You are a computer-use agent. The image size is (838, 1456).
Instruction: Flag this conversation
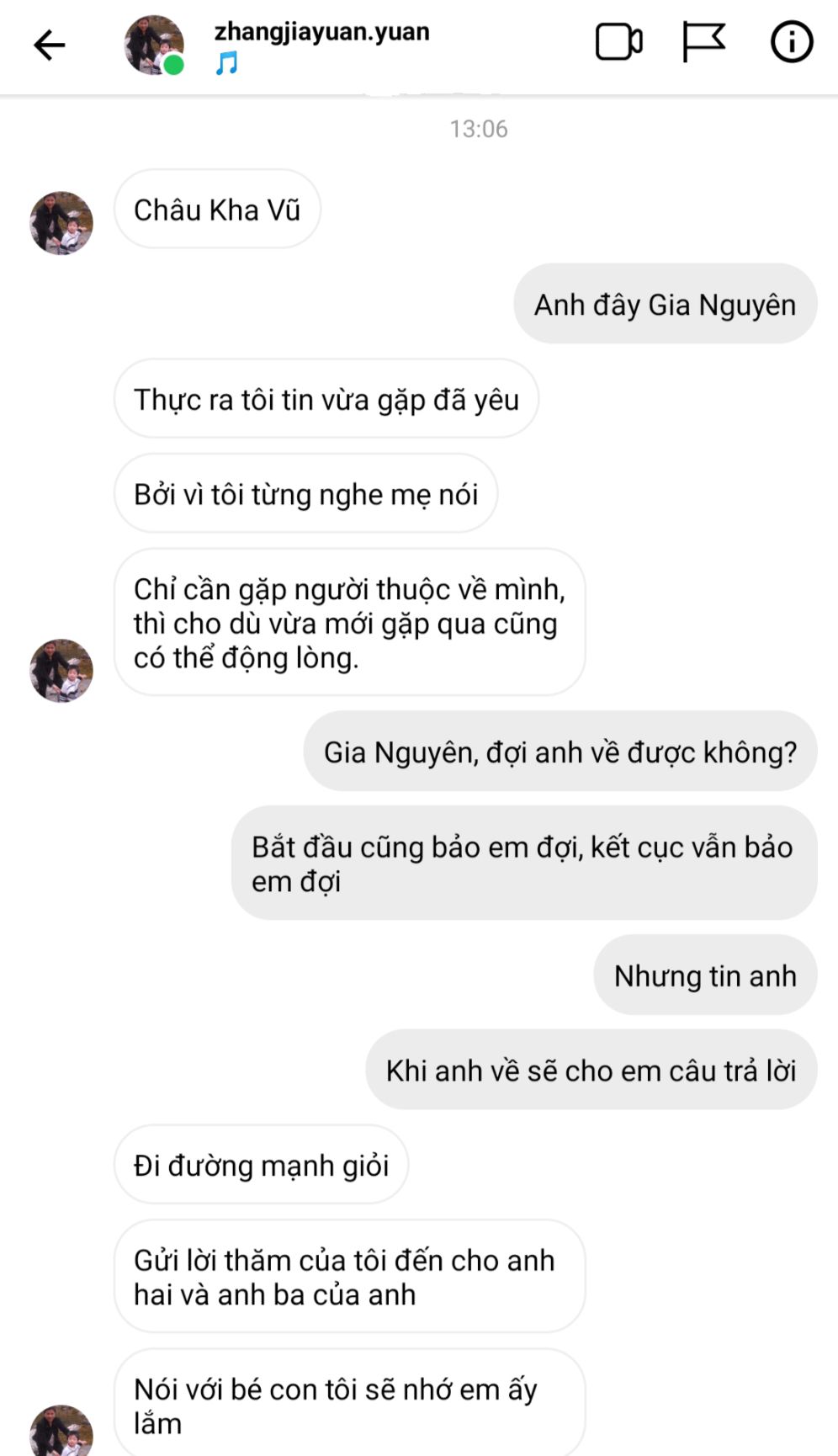coord(703,42)
